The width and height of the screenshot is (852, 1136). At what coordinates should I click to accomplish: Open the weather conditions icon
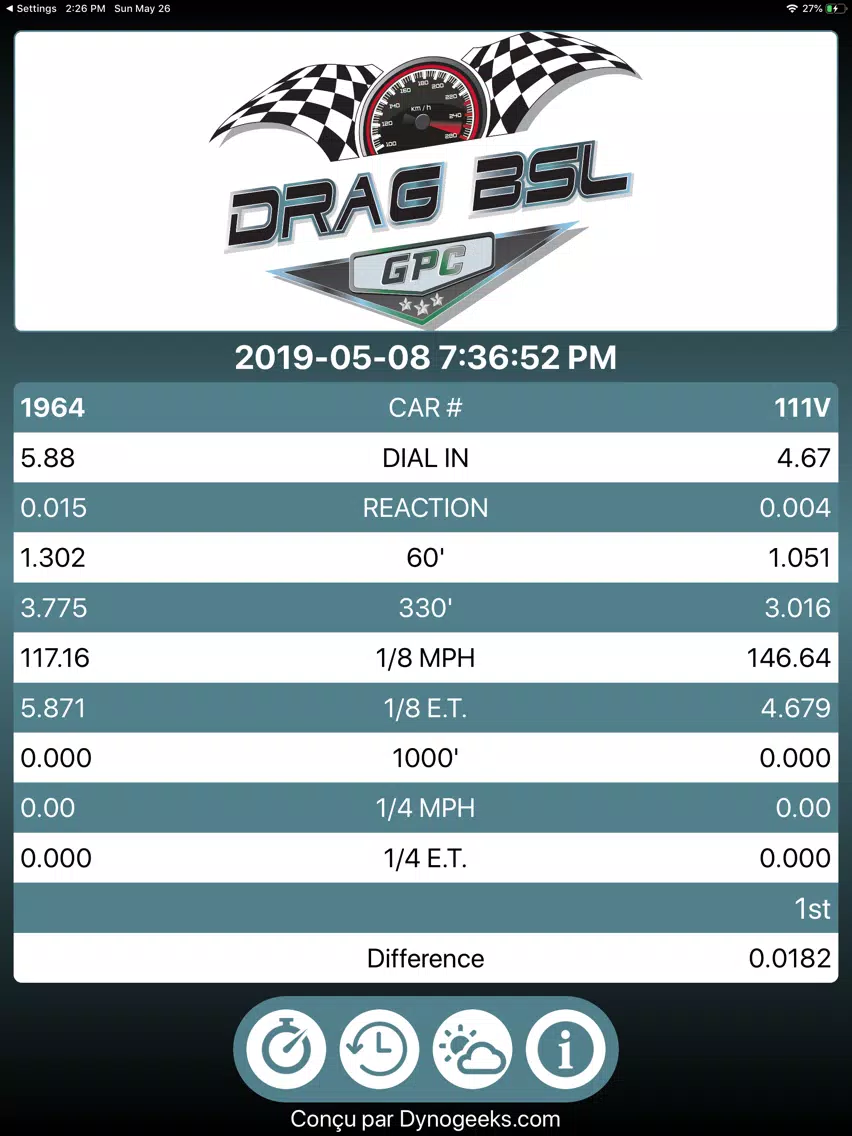pos(472,1048)
